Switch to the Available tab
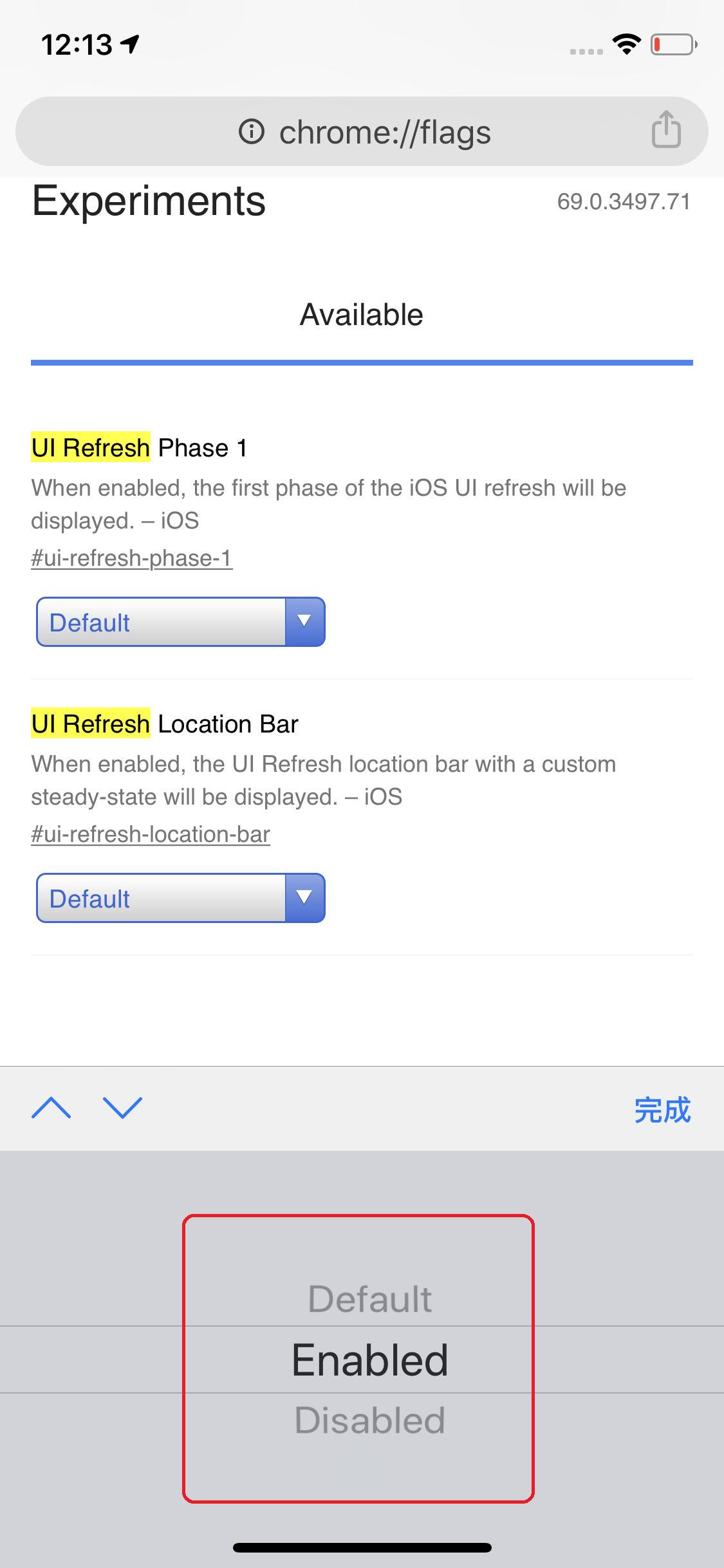 pos(362,315)
